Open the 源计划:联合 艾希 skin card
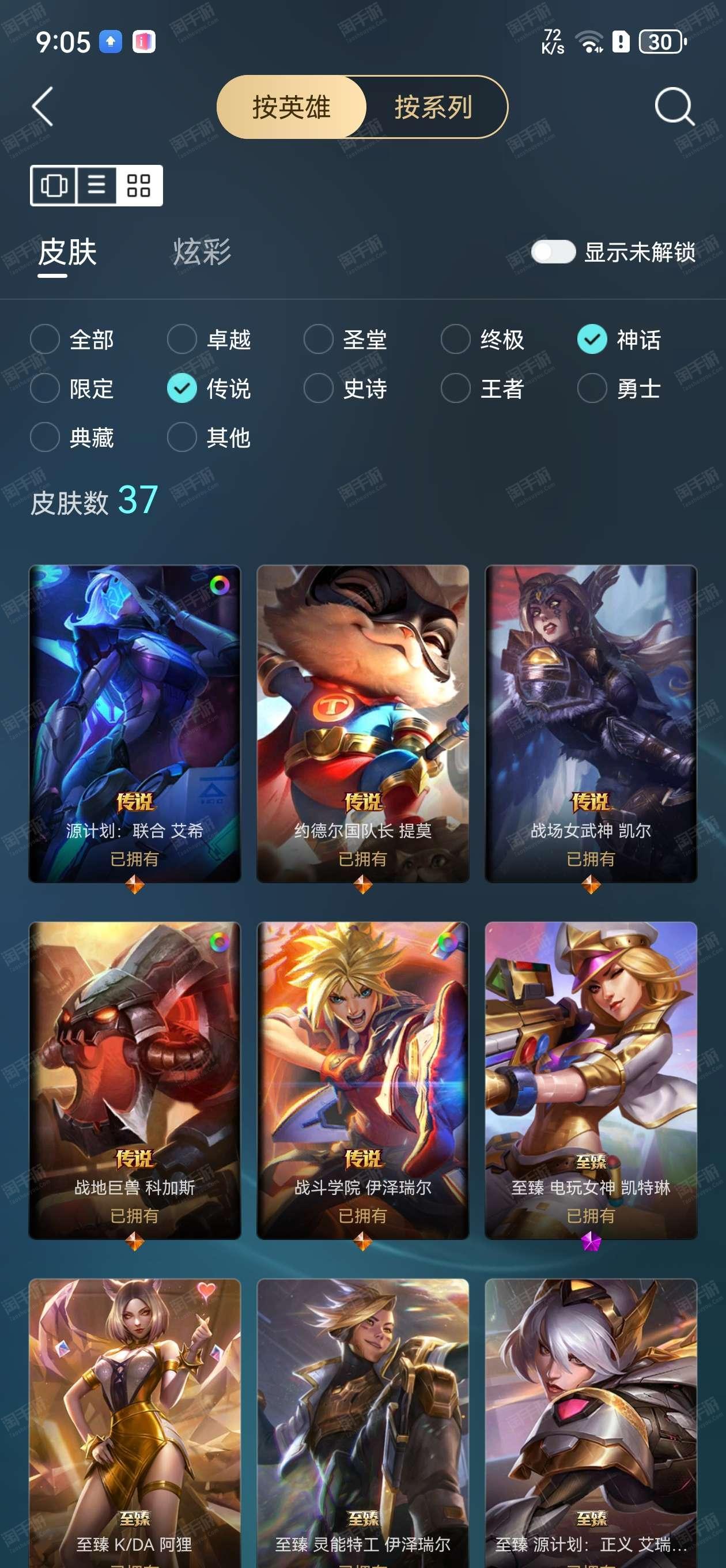The width and height of the screenshot is (726, 1568). (x=134, y=723)
